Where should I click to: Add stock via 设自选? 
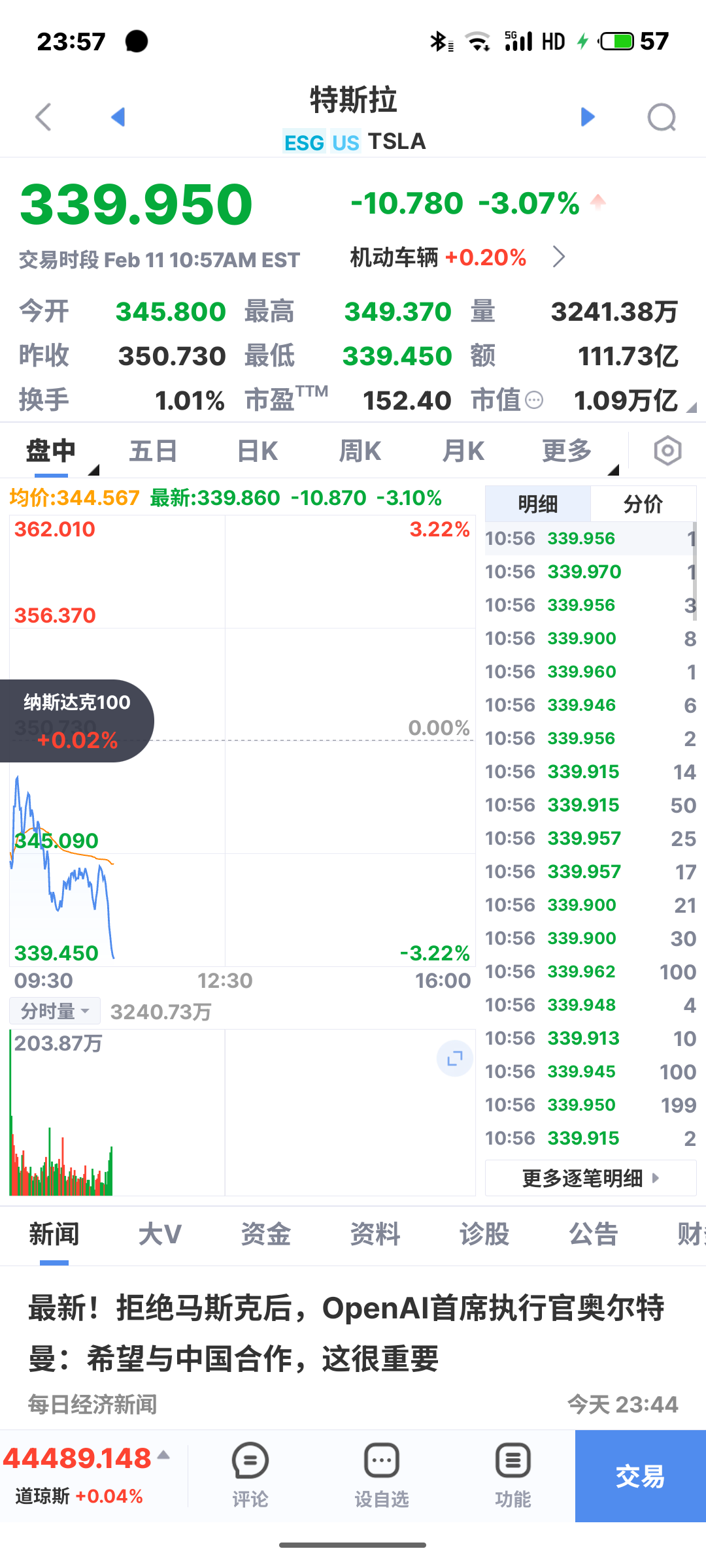coord(382,1476)
